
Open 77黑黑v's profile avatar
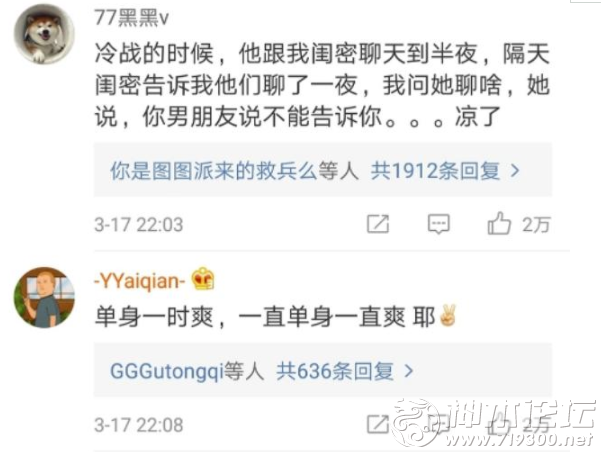coord(44,33)
